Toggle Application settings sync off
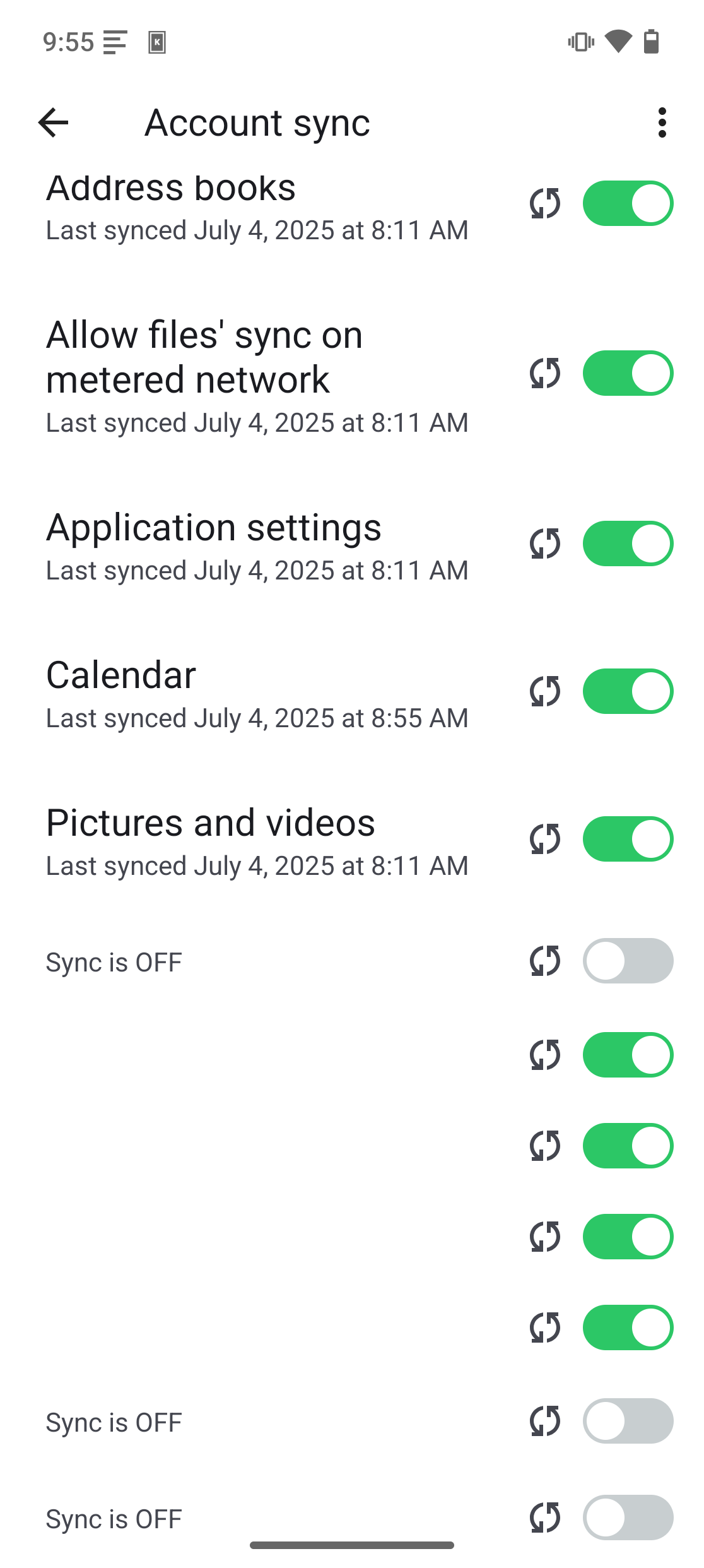This screenshot has width=704, height=1568. coord(628,543)
